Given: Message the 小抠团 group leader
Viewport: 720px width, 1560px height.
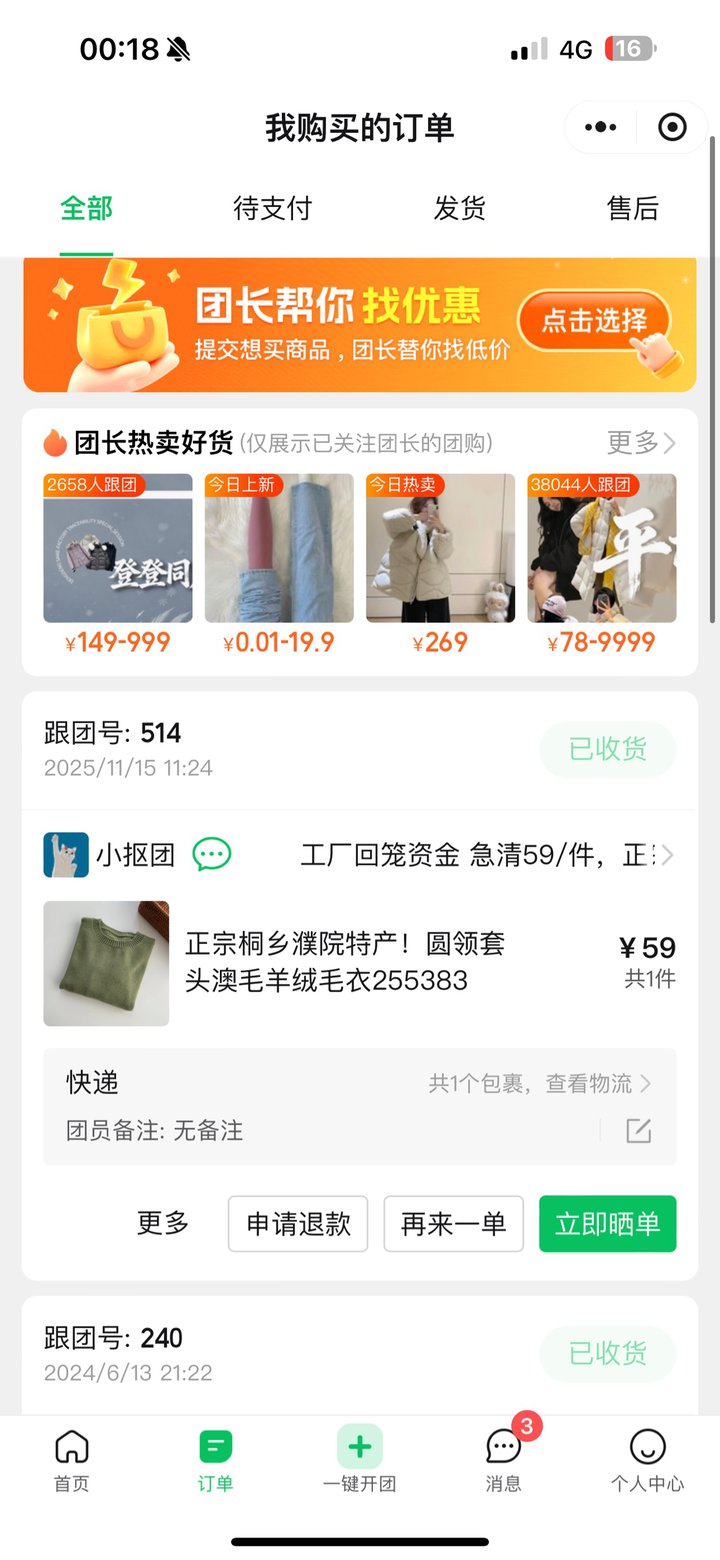Looking at the screenshot, I should point(212,855).
